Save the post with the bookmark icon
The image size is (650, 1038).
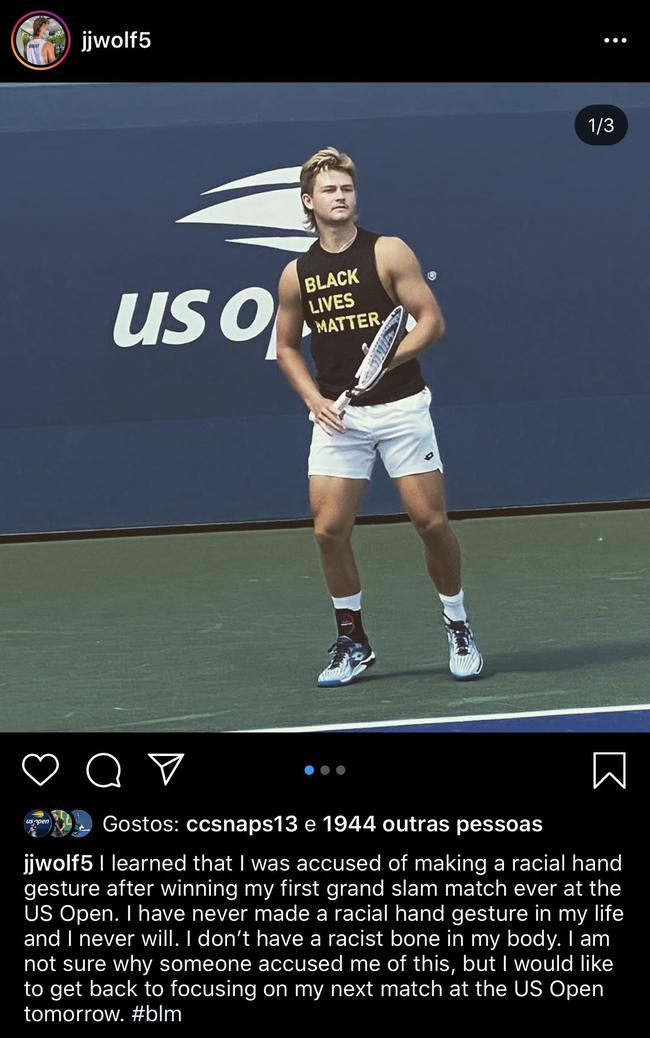coord(609,769)
